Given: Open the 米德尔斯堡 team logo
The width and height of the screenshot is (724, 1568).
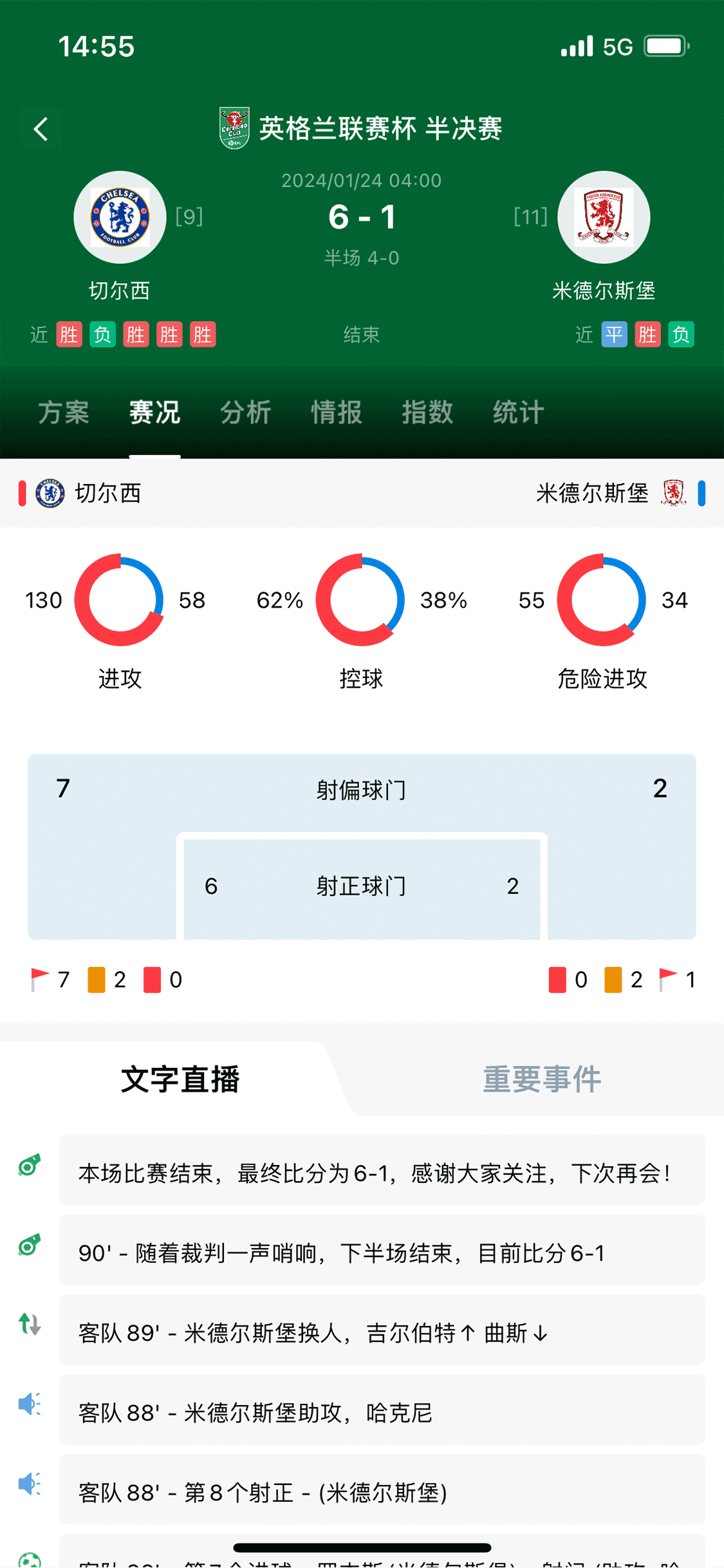Looking at the screenshot, I should 604,218.
